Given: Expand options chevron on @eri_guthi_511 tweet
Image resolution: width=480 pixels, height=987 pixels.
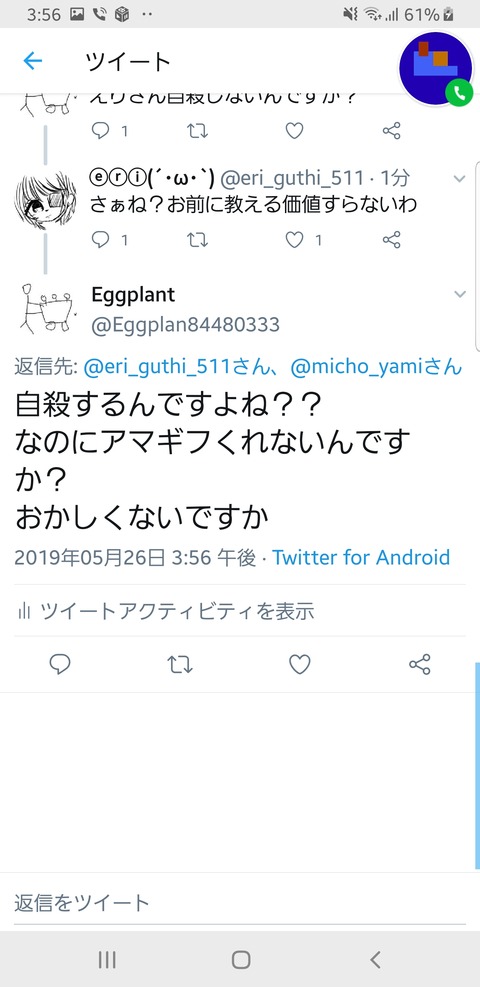Looking at the screenshot, I should [460, 179].
